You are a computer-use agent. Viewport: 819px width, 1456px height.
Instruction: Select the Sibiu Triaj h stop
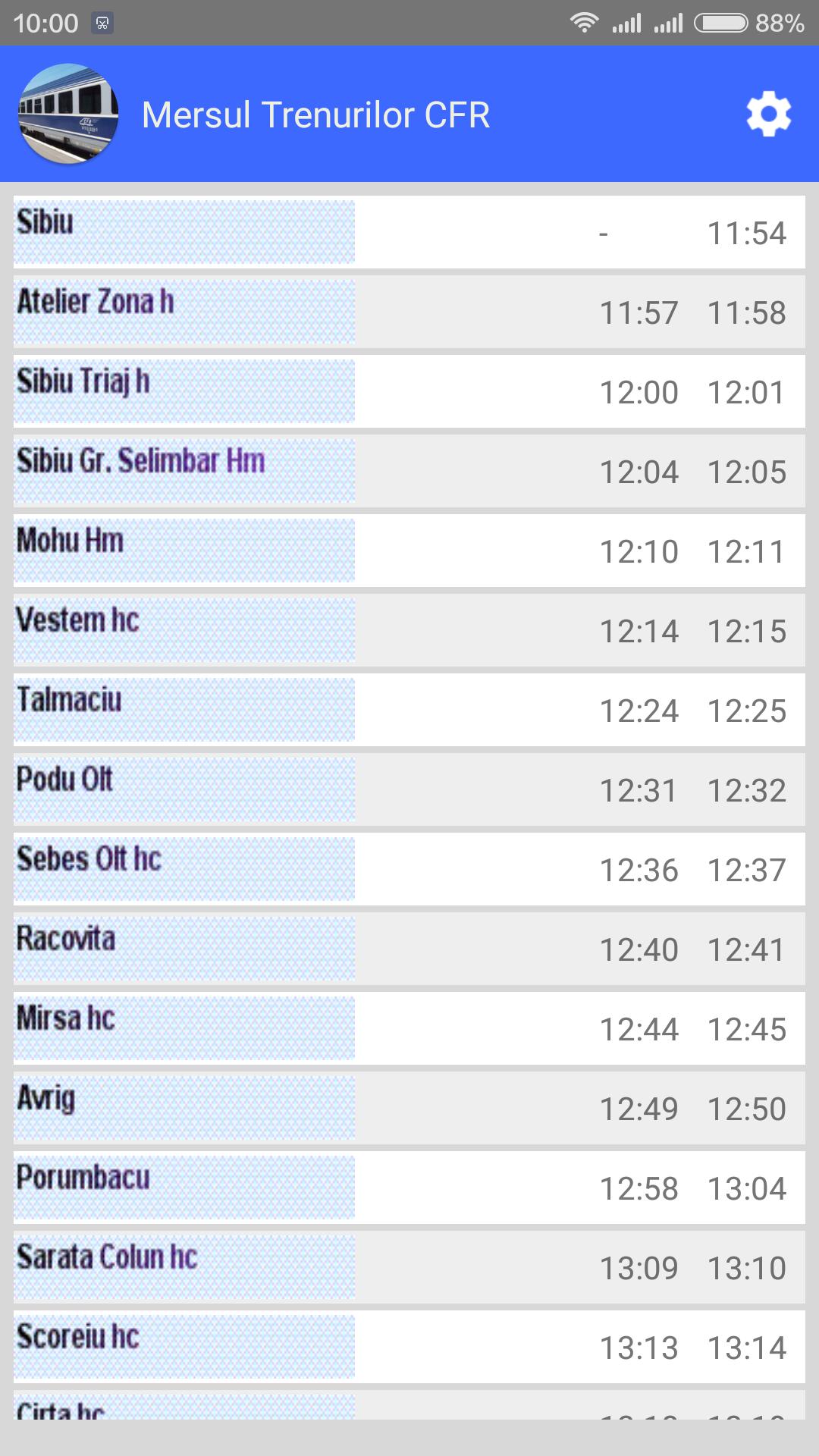pos(182,392)
